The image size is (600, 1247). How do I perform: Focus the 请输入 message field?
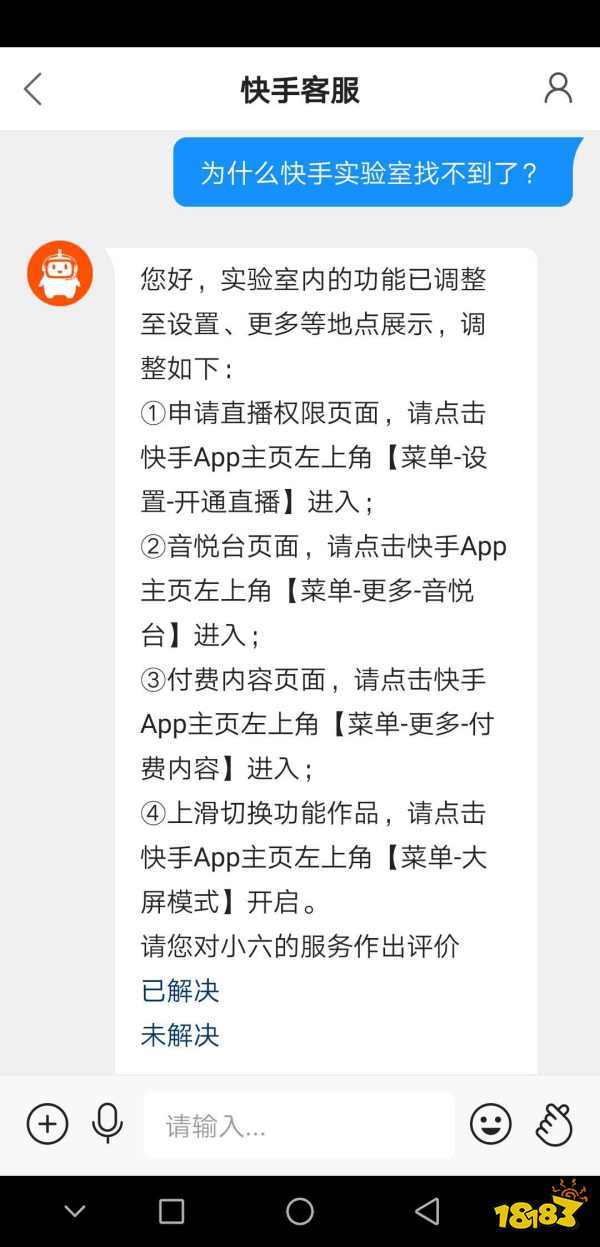point(299,1125)
